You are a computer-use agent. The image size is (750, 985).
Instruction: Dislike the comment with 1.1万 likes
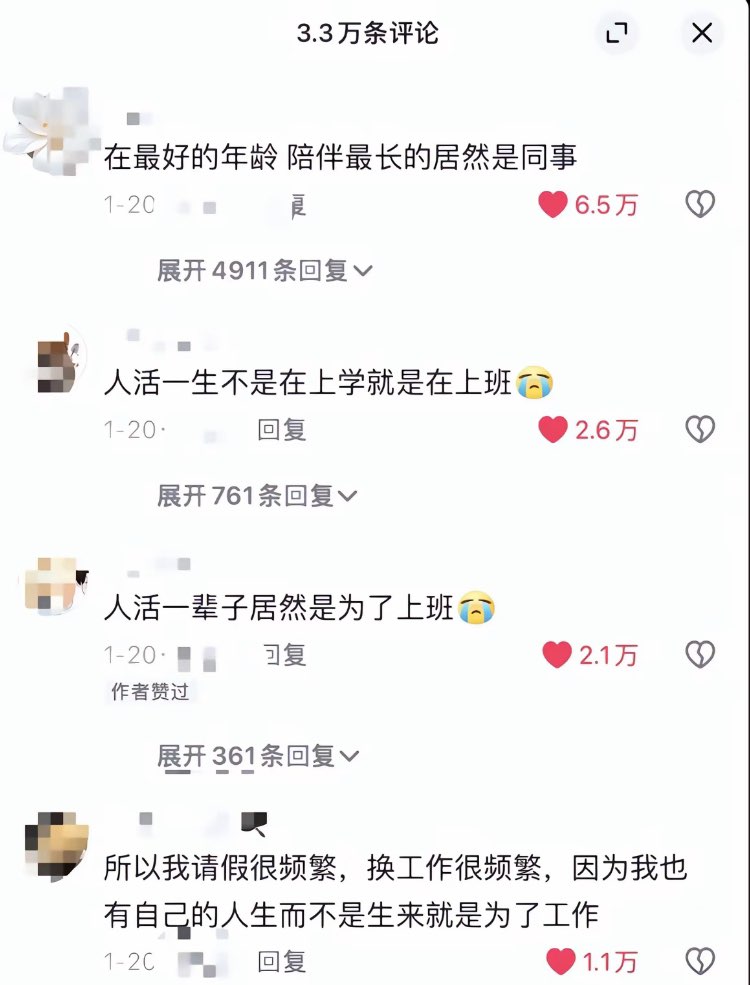700,962
